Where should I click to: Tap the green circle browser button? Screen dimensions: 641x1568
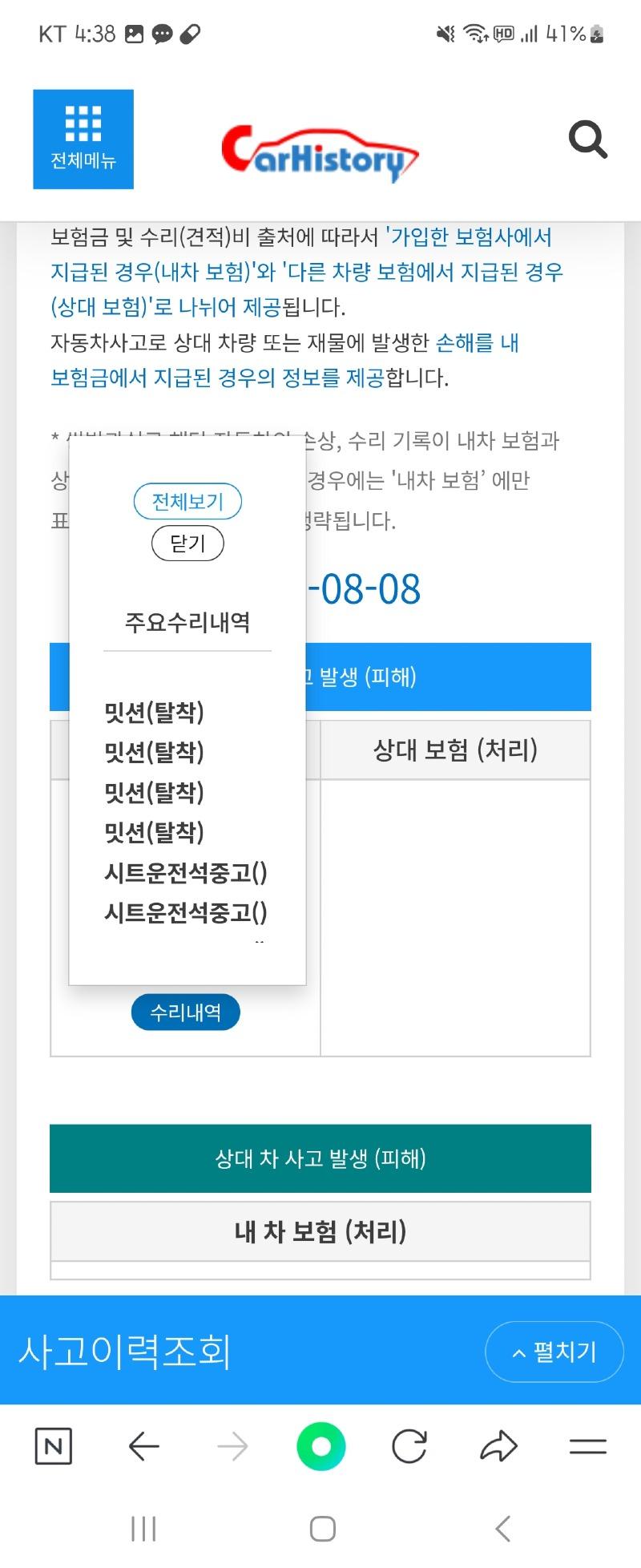pyautogui.click(x=320, y=1447)
